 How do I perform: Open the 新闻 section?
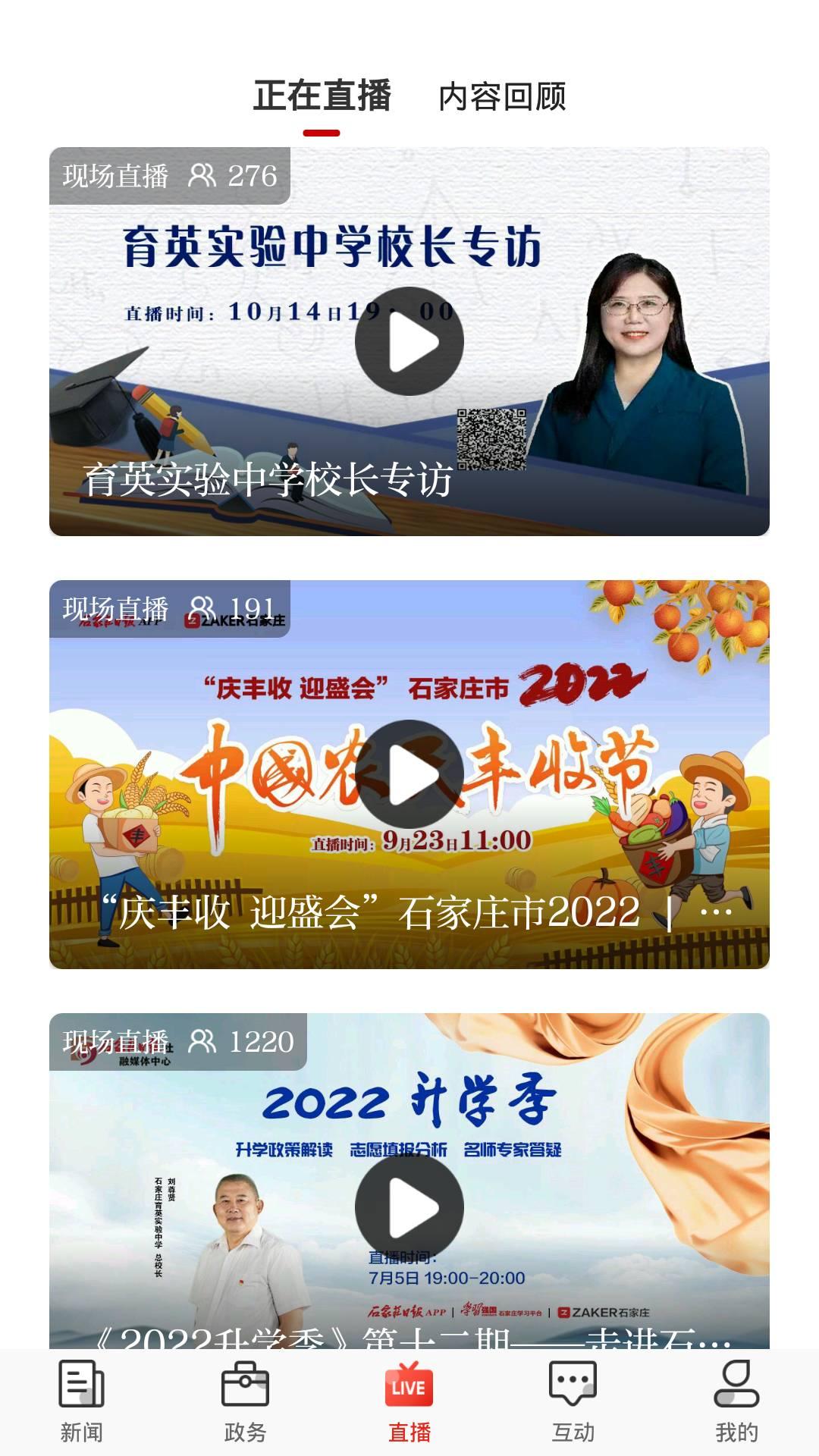(82, 1401)
